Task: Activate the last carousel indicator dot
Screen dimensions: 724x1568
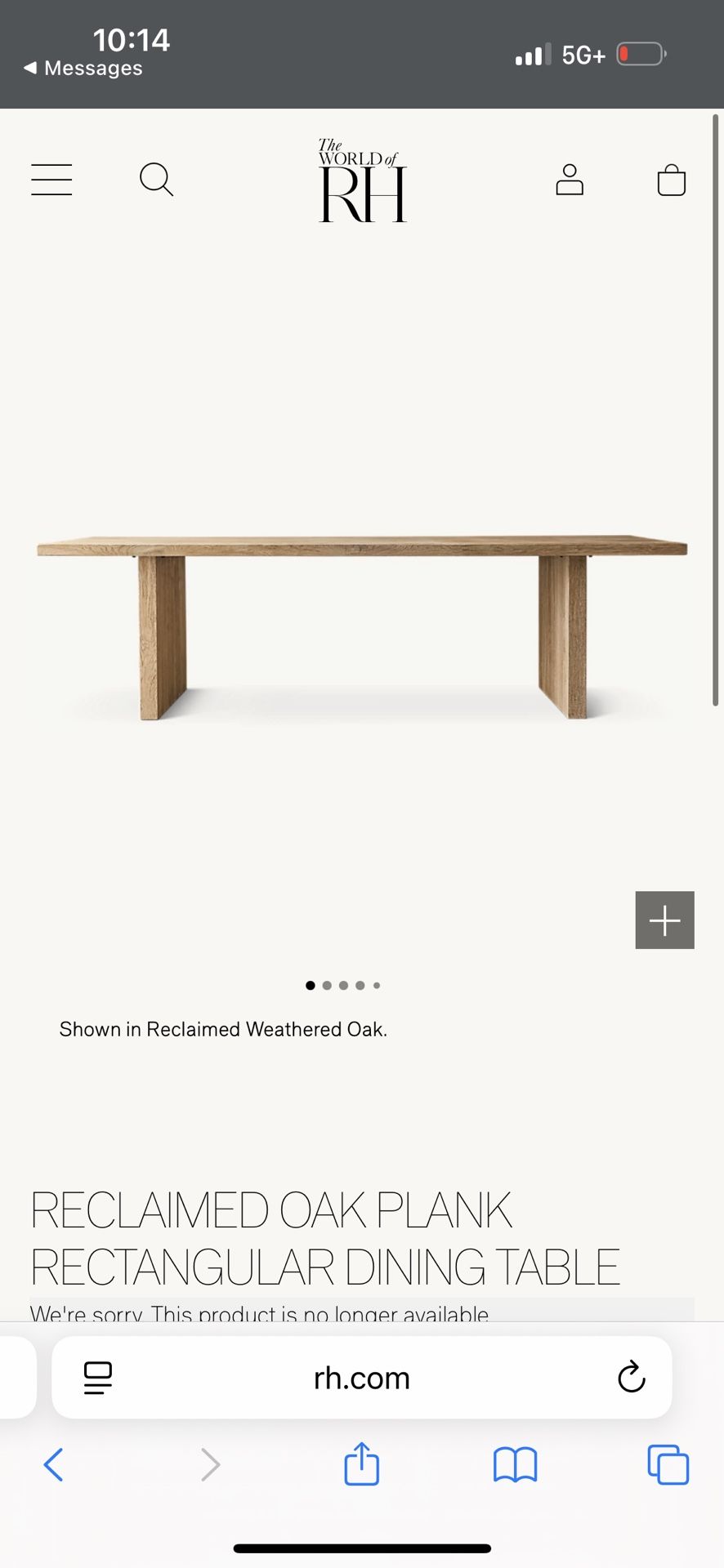Action: (x=376, y=986)
